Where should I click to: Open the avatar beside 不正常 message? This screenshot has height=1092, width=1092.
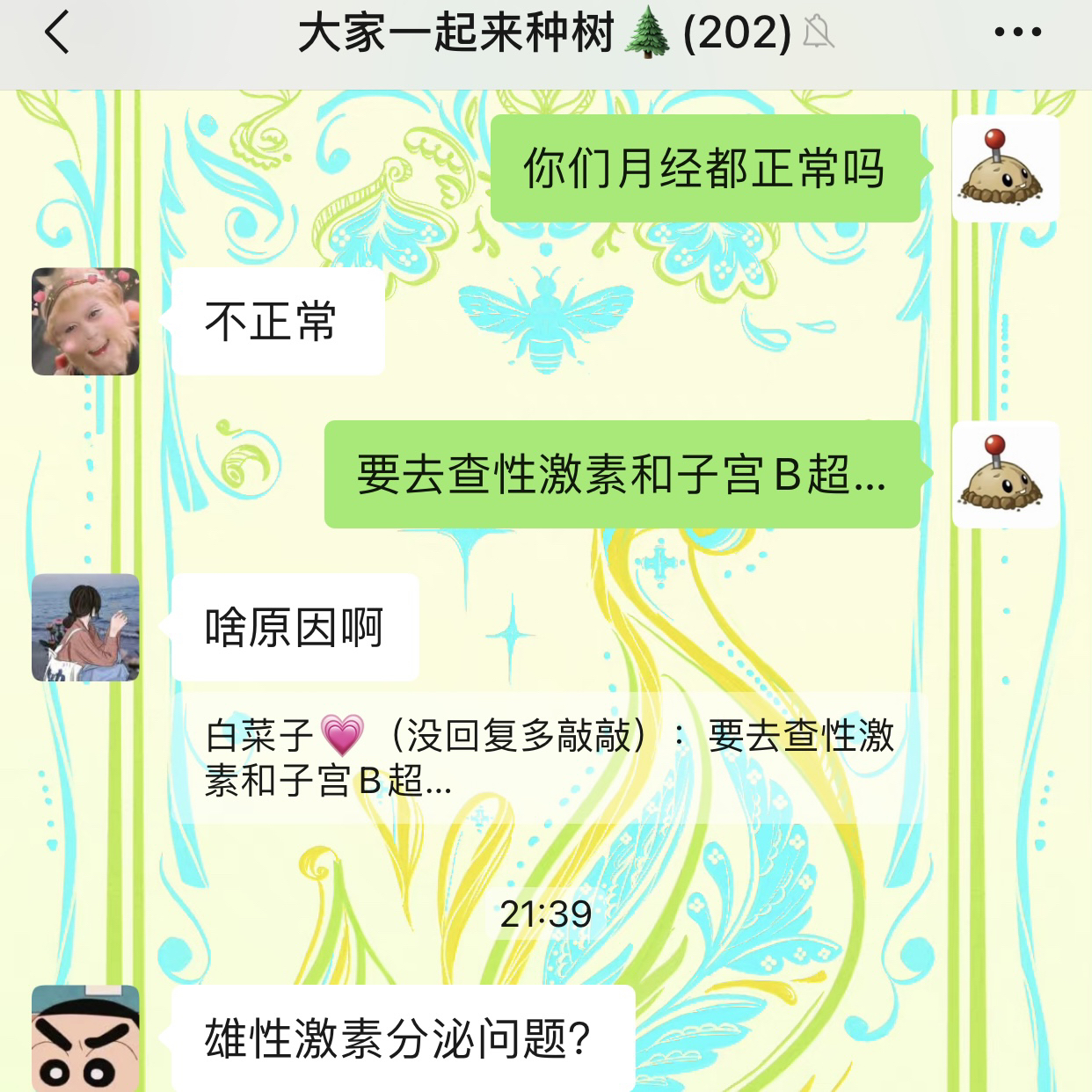click(85, 322)
